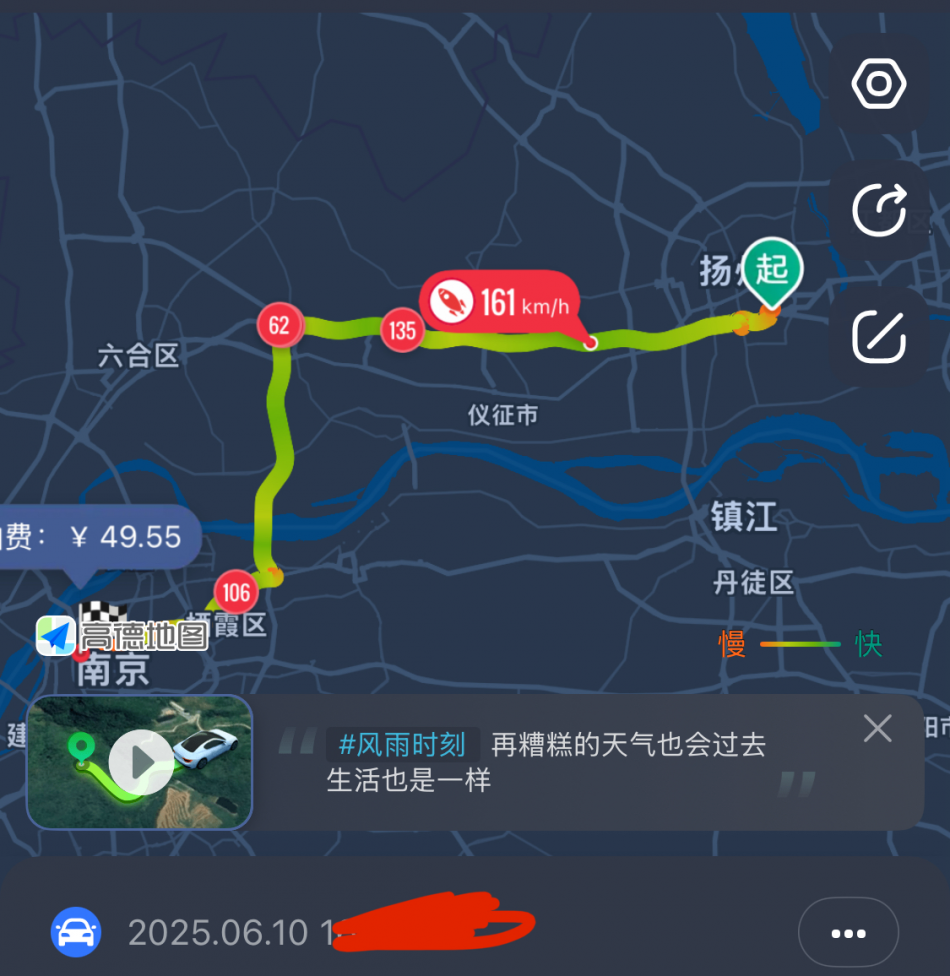Select the 62 speed marker

(279, 326)
